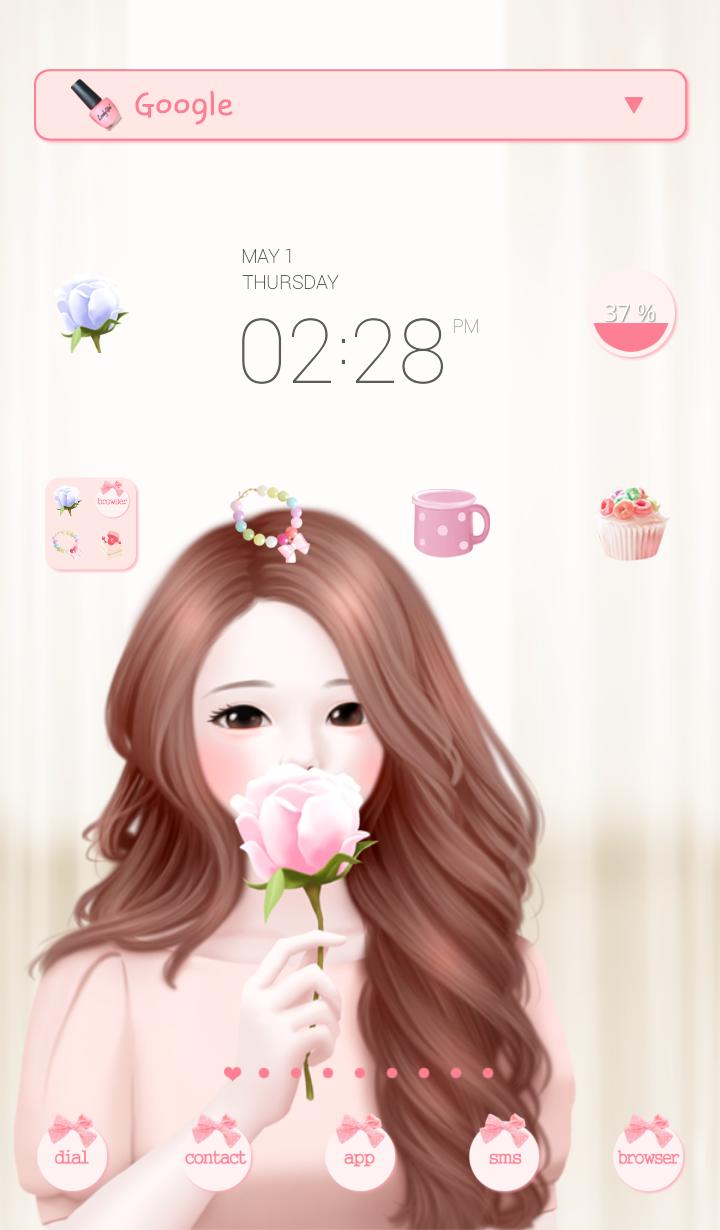Open the dial shortcut
Image resolution: width=720 pixels, height=1230 pixels.
72,1152
